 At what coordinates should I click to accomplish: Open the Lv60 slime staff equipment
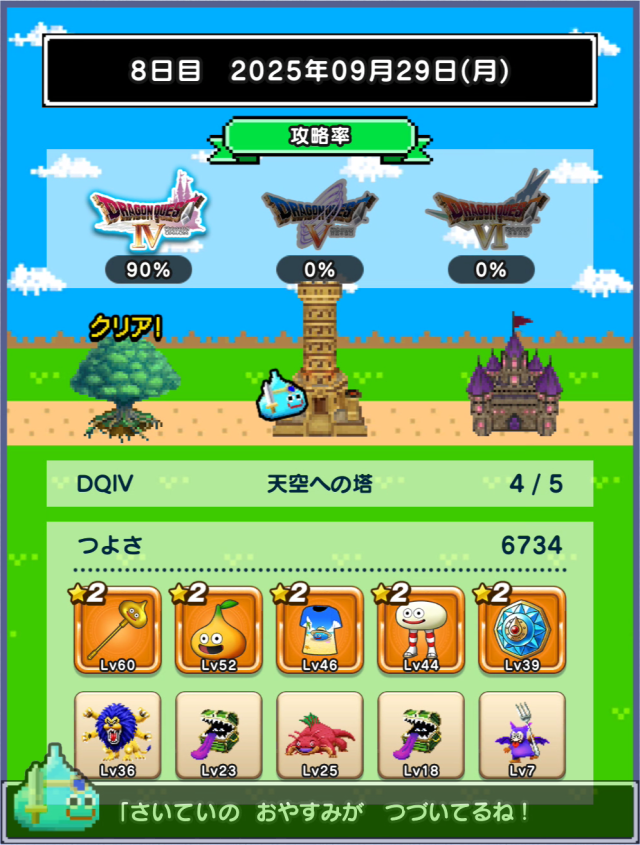(117, 630)
